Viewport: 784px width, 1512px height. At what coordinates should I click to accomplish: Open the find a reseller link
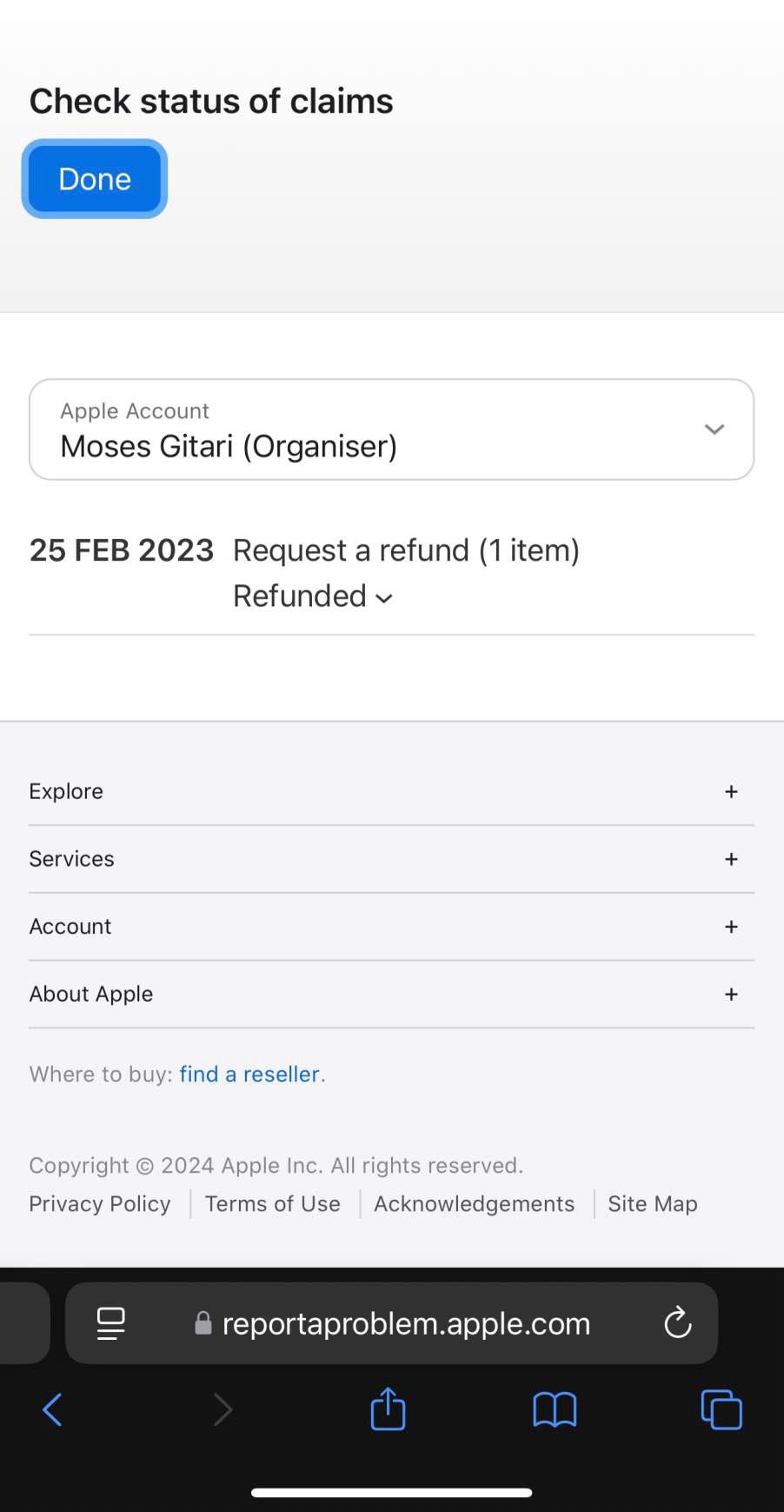pos(249,1074)
